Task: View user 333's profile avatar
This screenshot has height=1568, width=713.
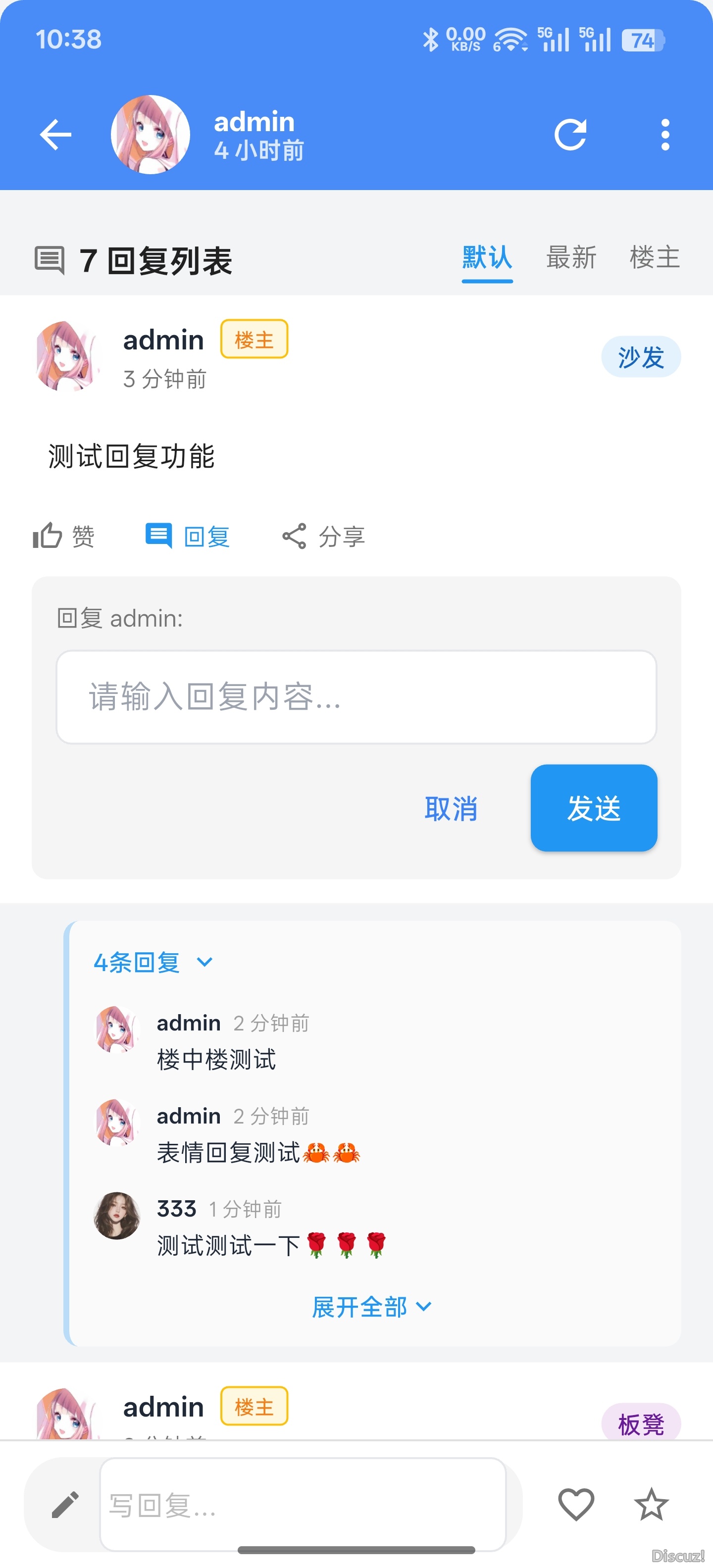Action: (x=117, y=1216)
